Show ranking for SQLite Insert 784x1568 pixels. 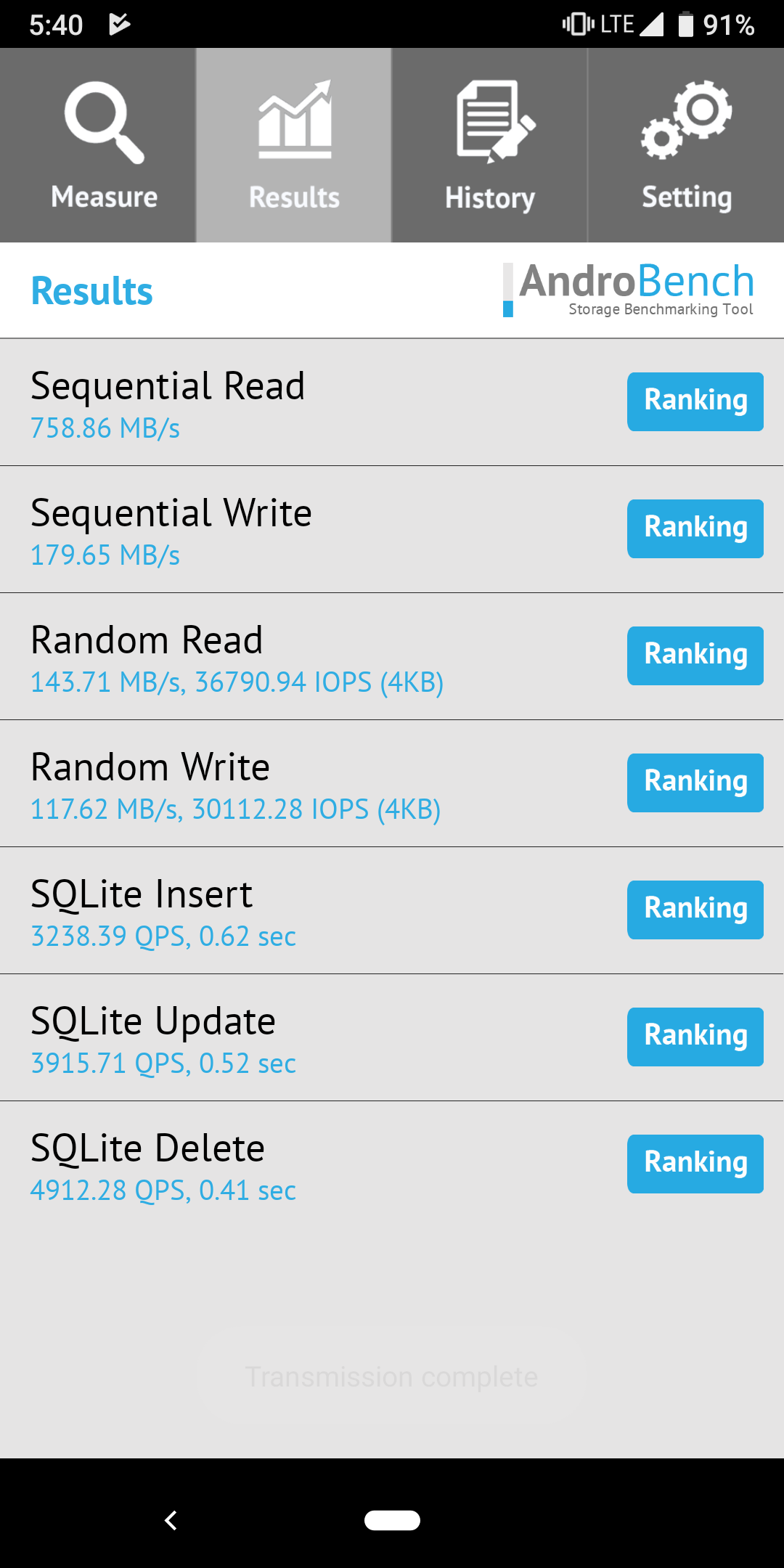click(695, 910)
